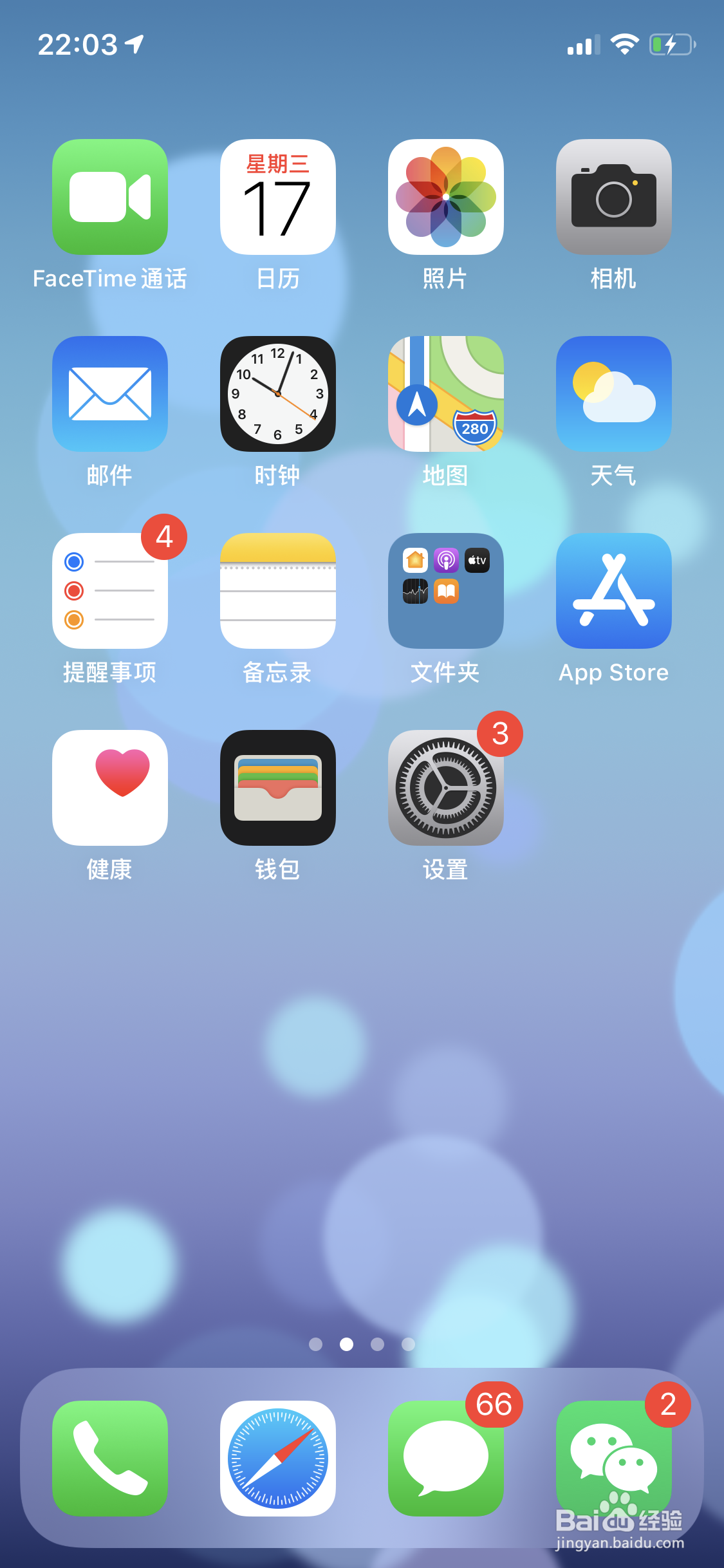Open the 日历 calendar showing 星期三 17
The width and height of the screenshot is (724, 1568).
pyautogui.click(x=277, y=198)
